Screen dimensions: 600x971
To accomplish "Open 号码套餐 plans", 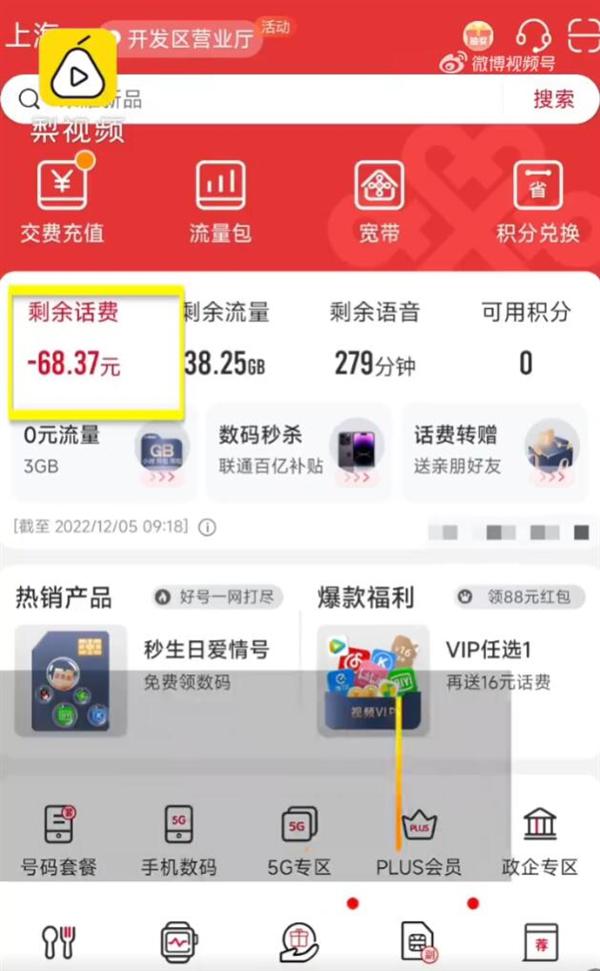I will pyautogui.click(x=59, y=842).
